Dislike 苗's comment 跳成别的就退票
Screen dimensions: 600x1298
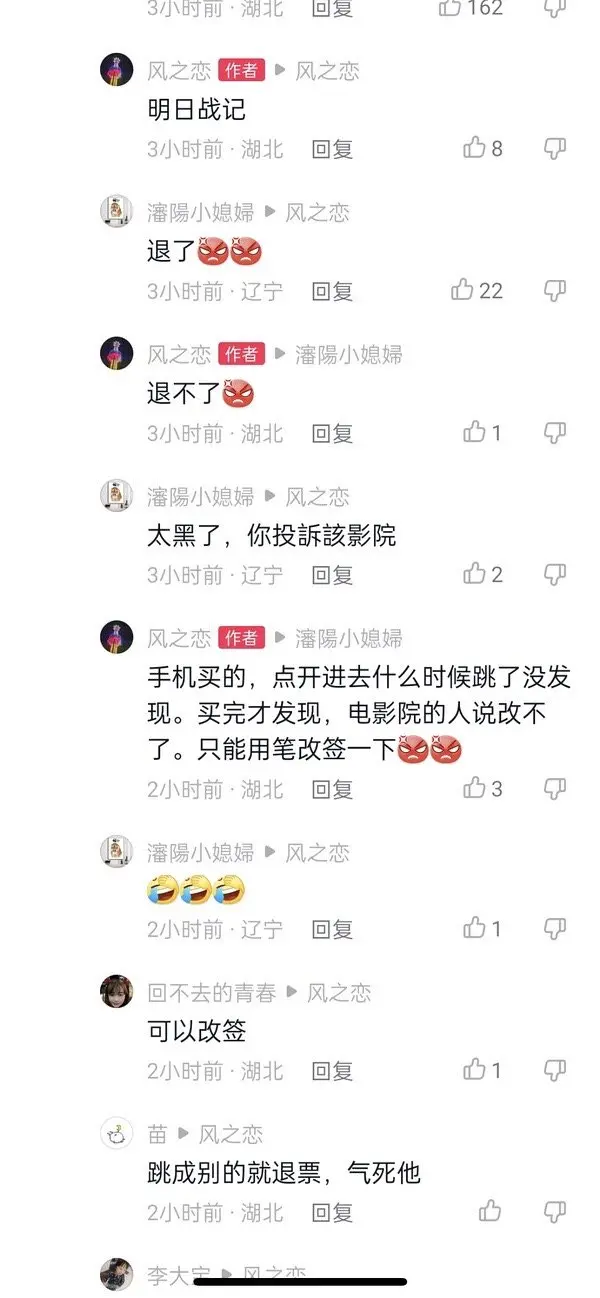coord(555,1213)
